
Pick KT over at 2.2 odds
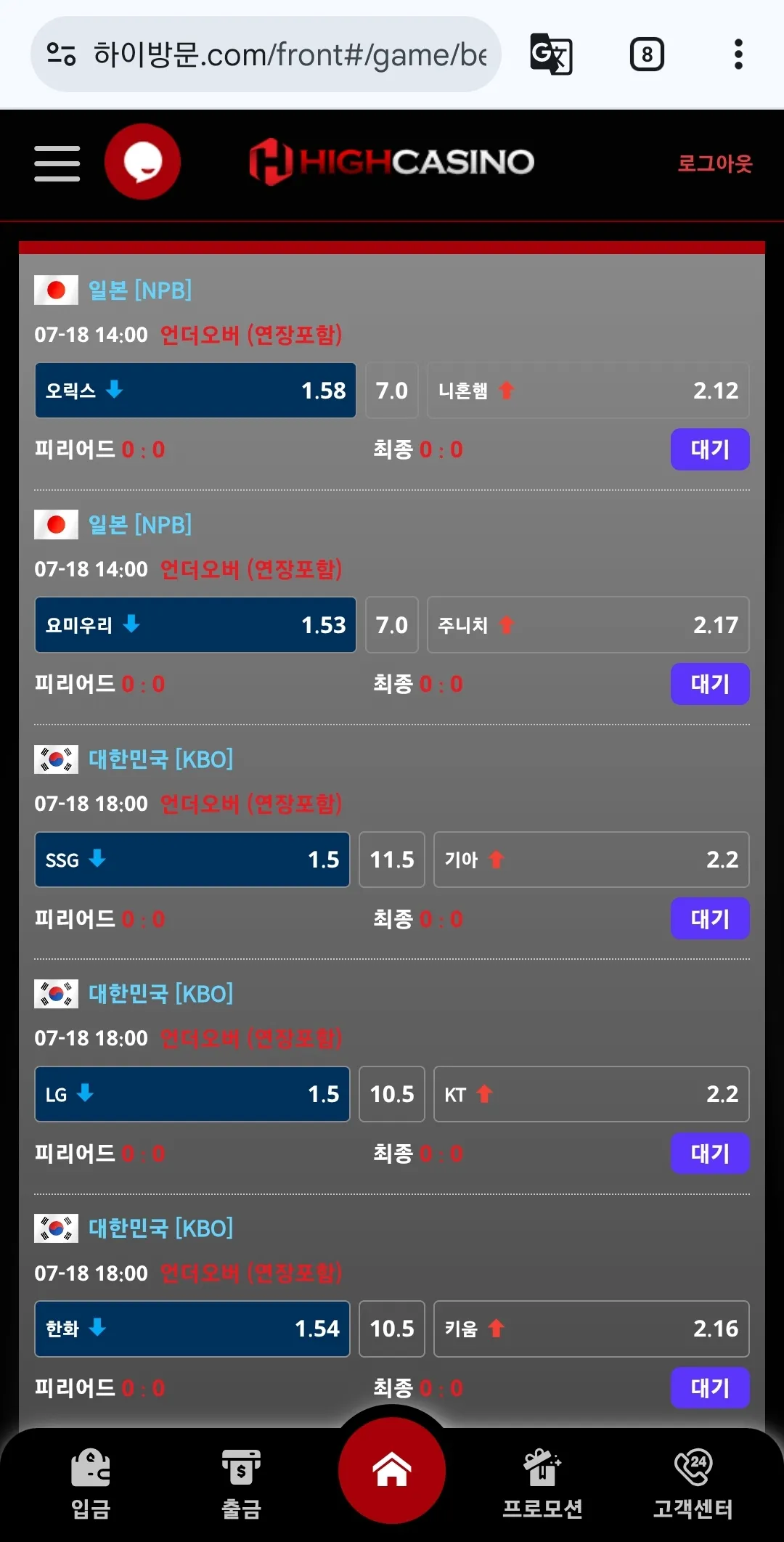(592, 1094)
